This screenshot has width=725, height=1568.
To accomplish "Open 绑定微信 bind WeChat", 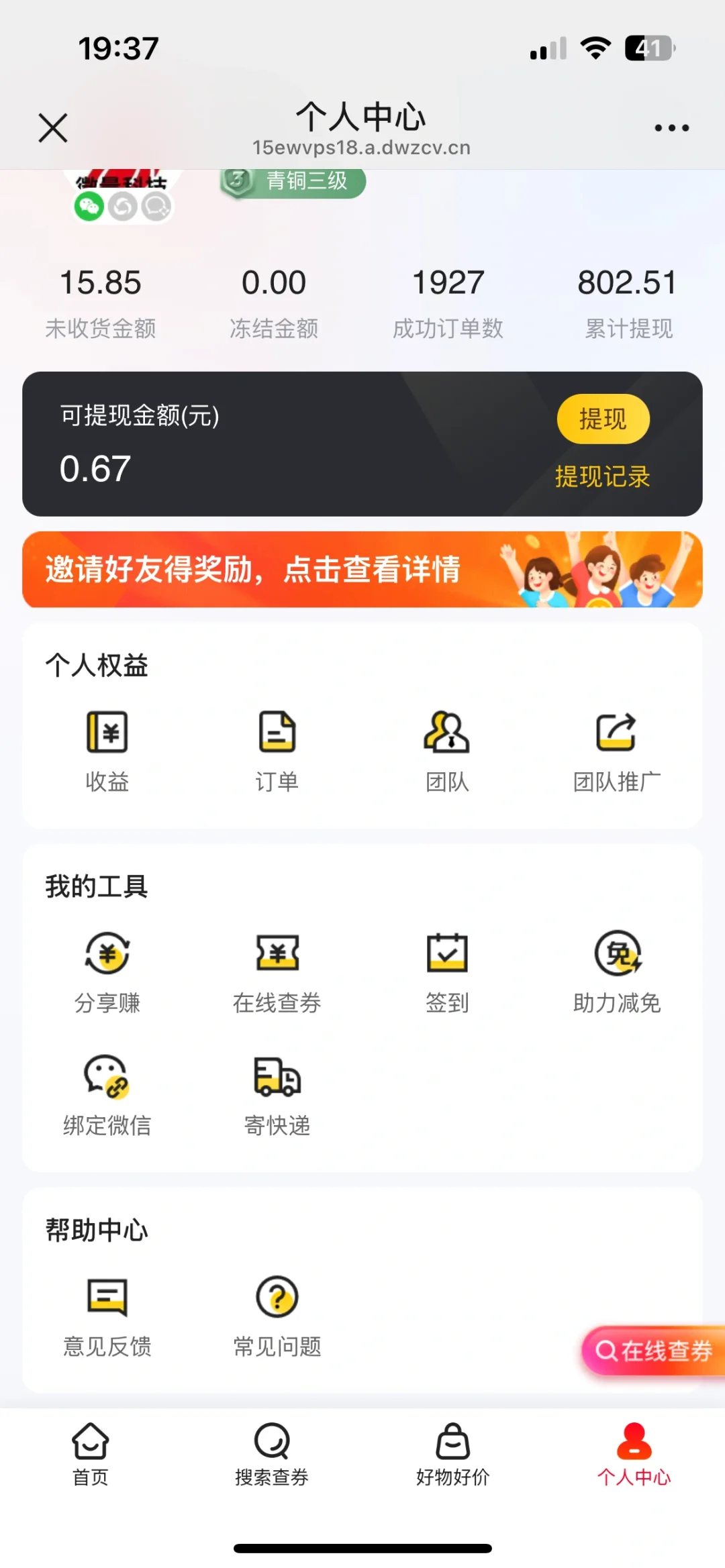I will (107, 1094).
